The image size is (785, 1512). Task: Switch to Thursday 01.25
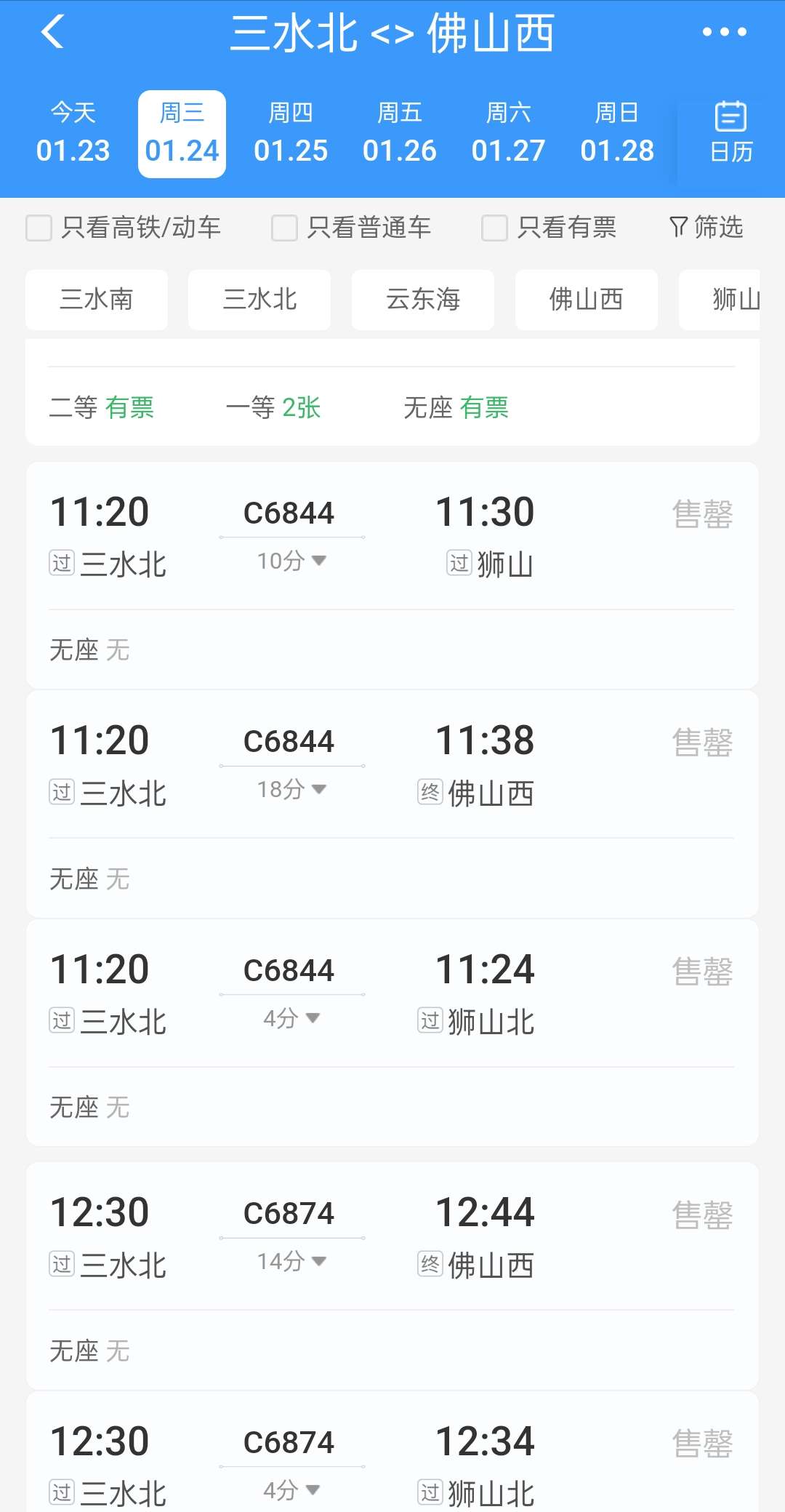click(x=291, y=134)
